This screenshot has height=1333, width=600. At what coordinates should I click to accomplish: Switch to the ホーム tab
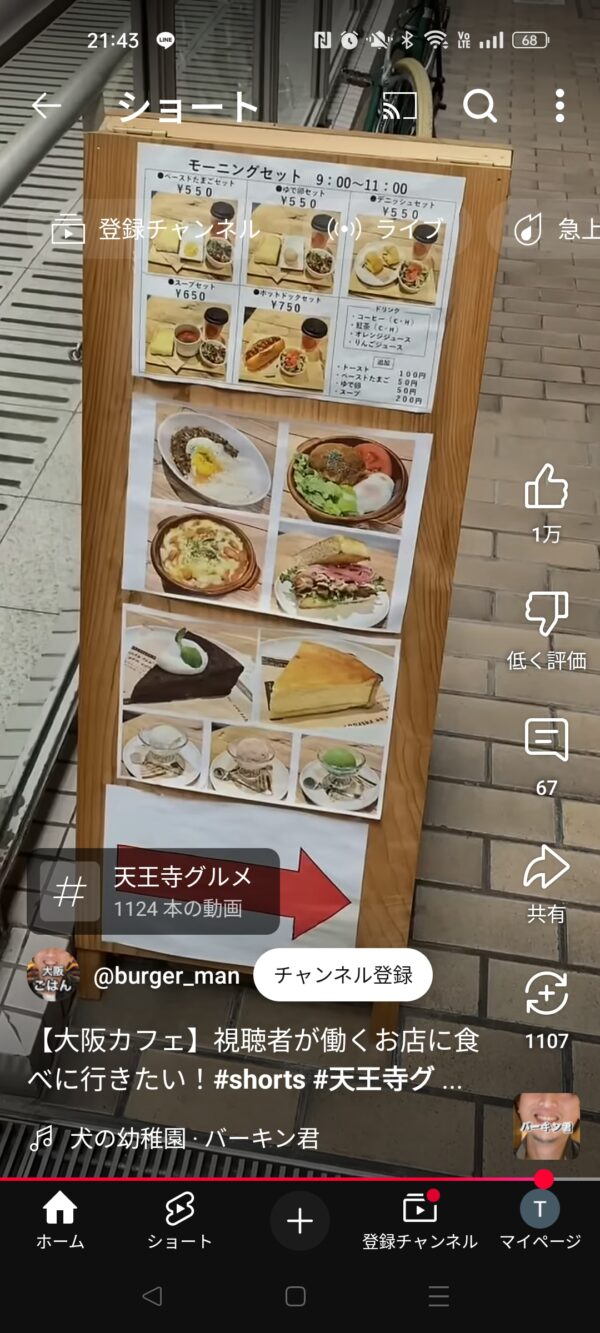pyautogui.click(x=60, y=1221)
